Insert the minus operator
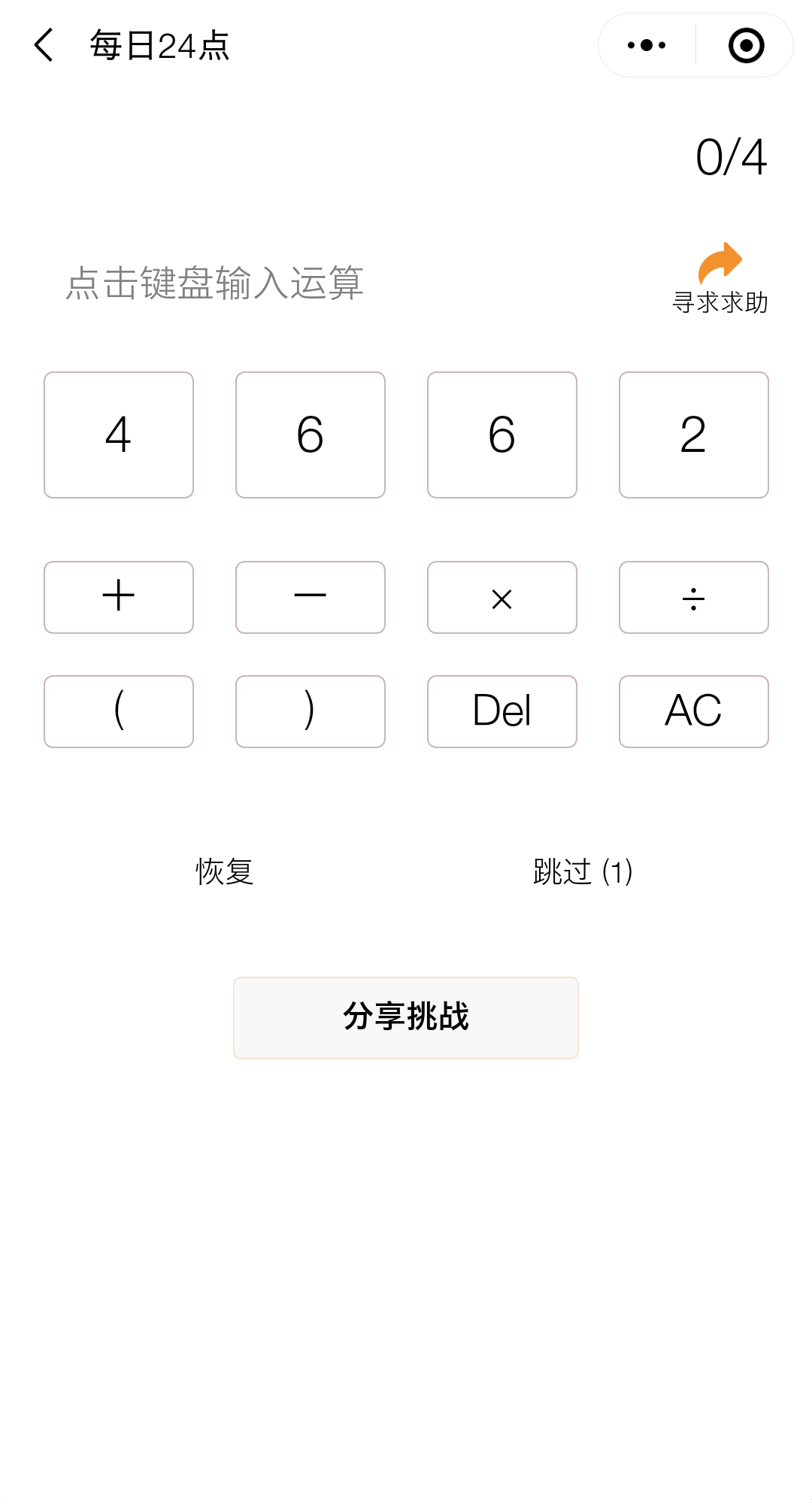 click(310, 597)
